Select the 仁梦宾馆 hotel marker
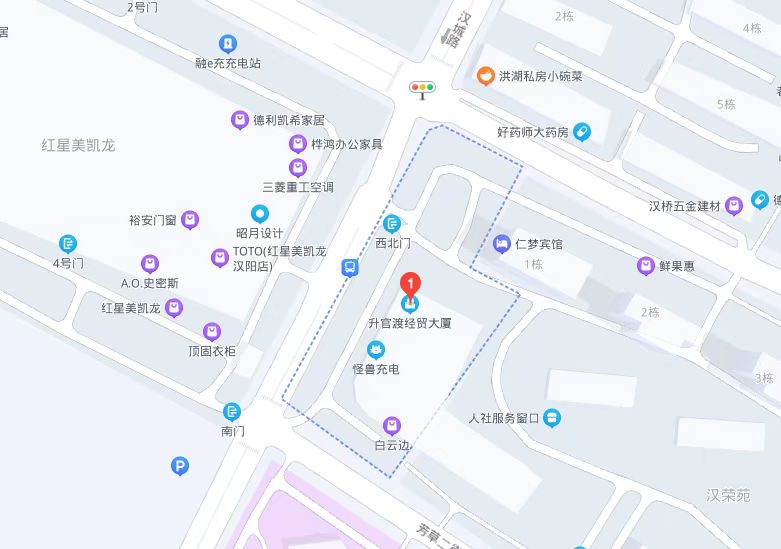The height and width of the screenshot is (549, 781). (501, 243)
